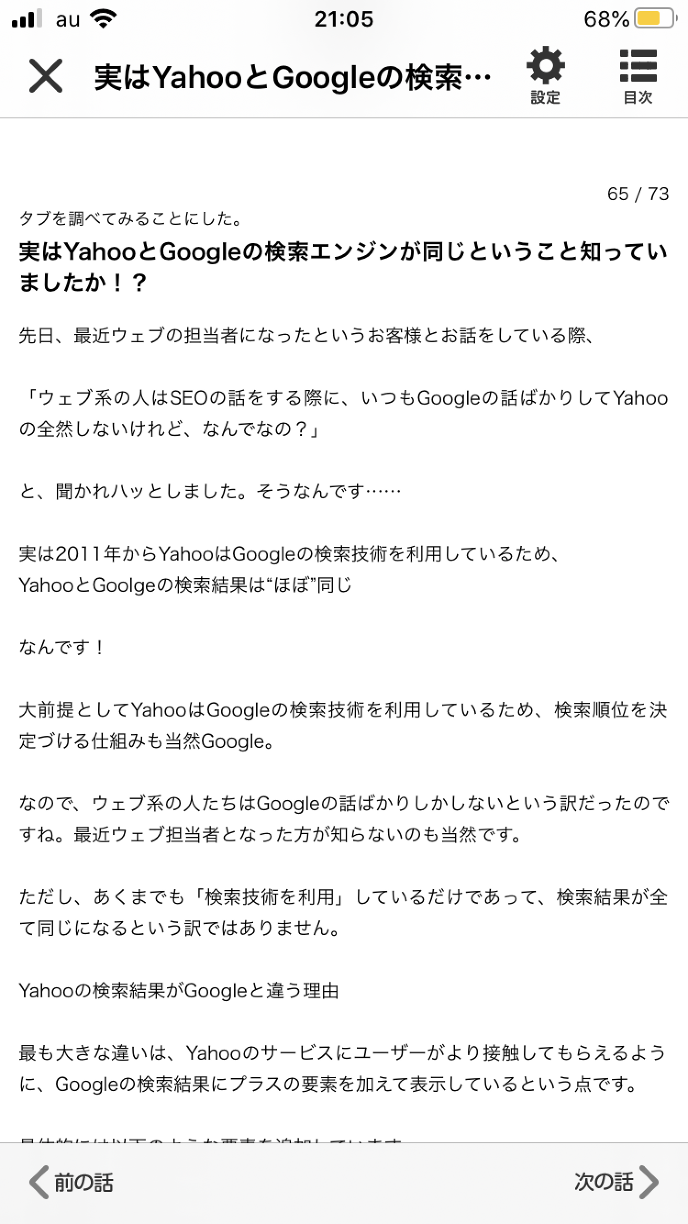
Task: Open the 設定 settings gear
Action: pyautogui.click(x=545, y=75)
